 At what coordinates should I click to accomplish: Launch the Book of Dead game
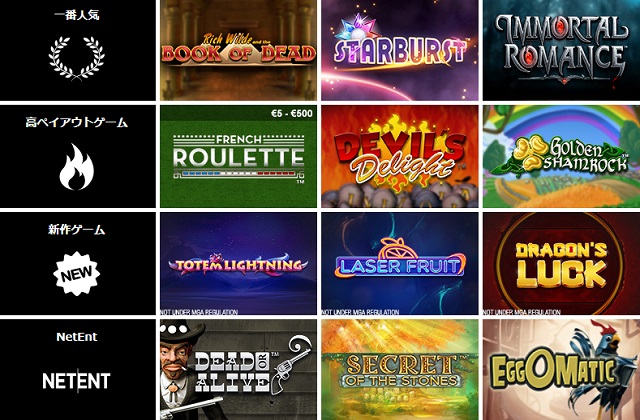[x=238, y=49]
